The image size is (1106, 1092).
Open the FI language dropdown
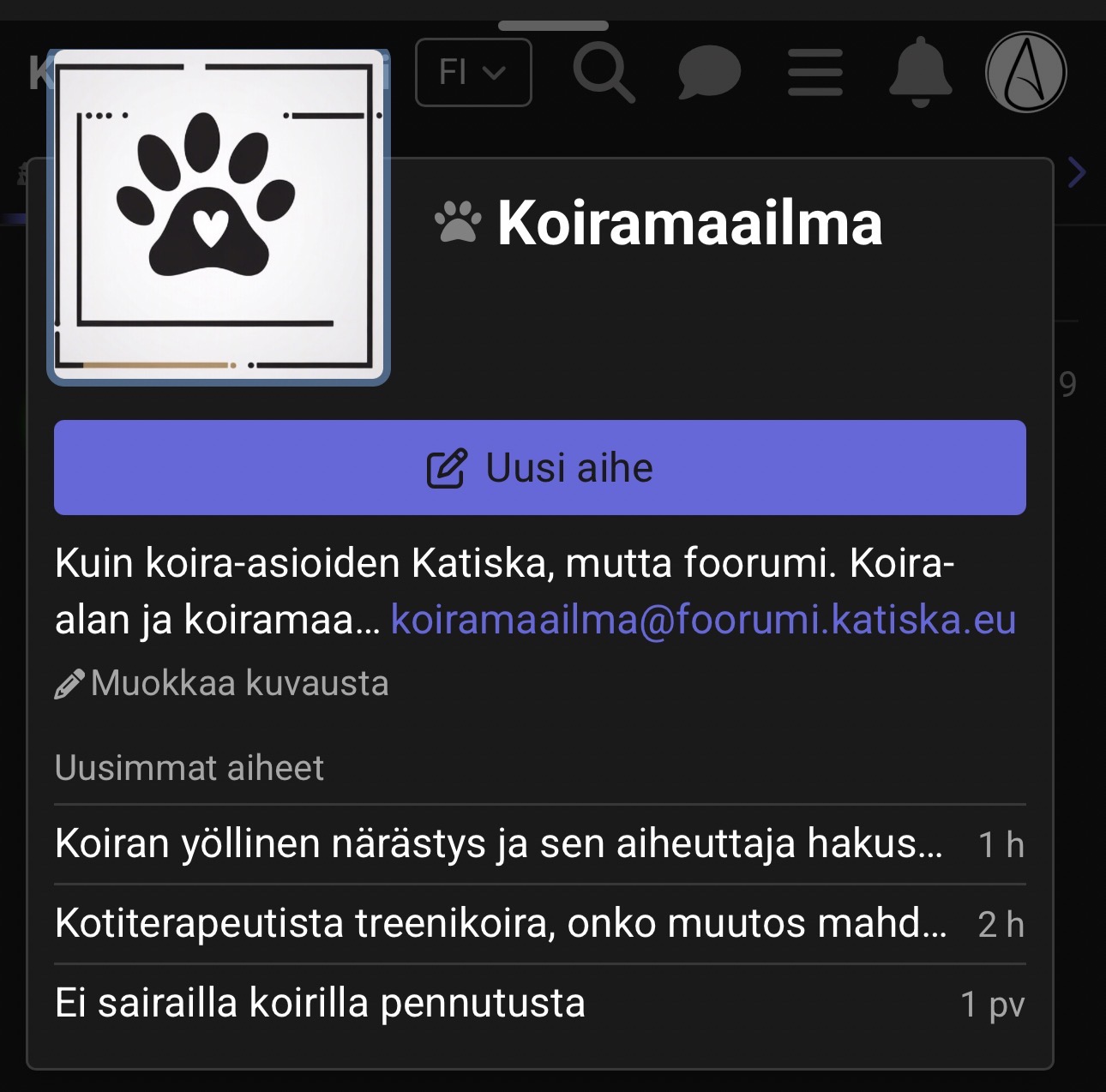[x=473, y=73]
